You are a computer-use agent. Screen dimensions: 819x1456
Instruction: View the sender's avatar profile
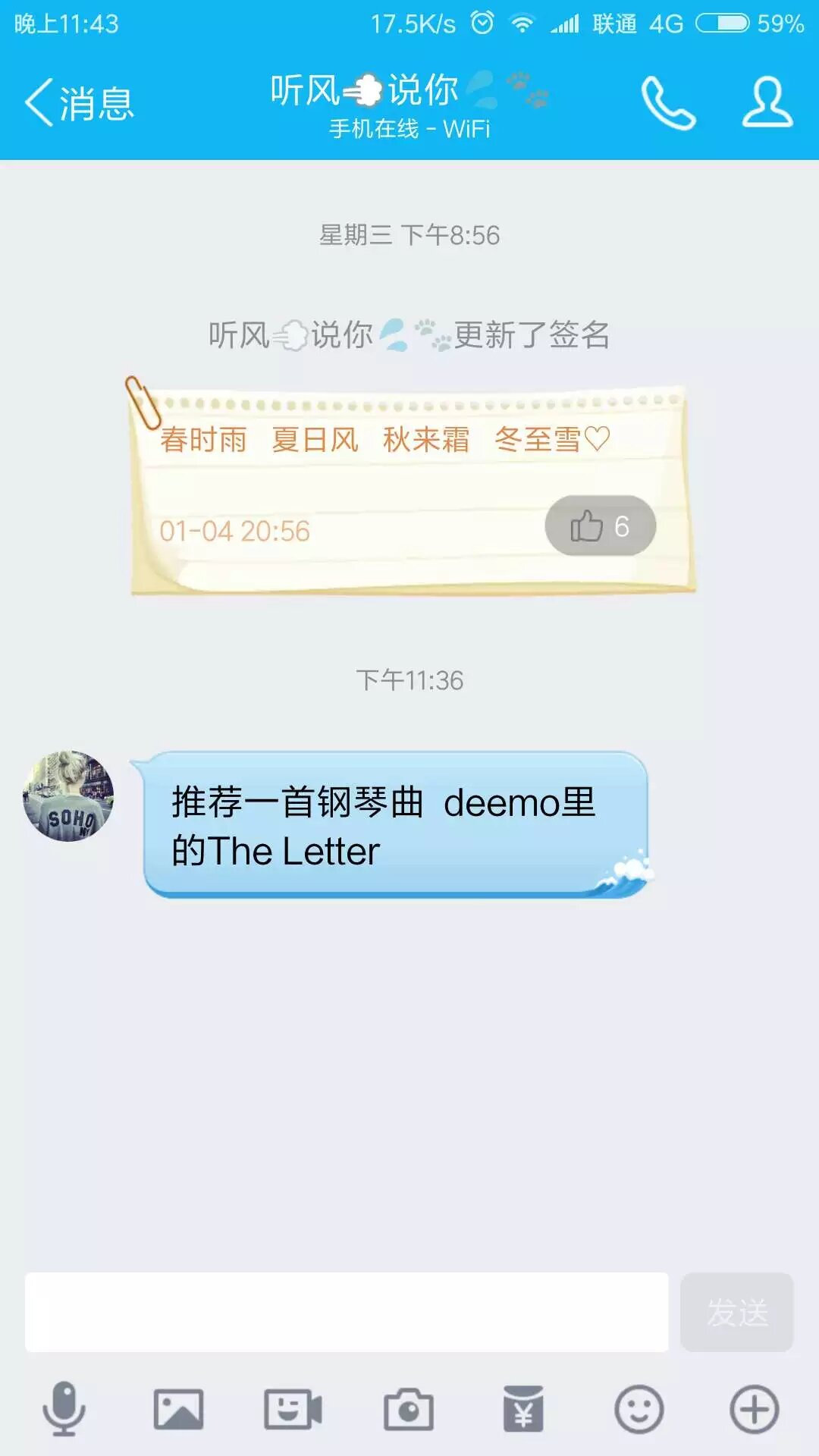[68, 796]
